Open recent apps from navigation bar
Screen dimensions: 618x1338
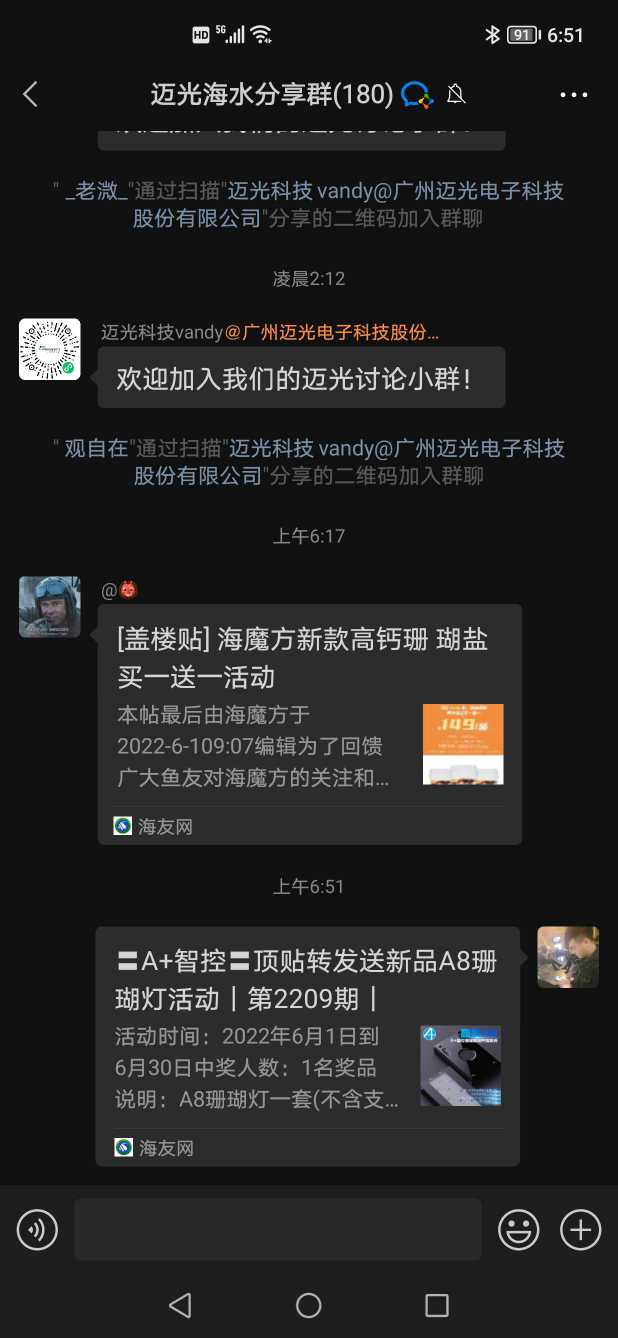tap(437, 1305)
